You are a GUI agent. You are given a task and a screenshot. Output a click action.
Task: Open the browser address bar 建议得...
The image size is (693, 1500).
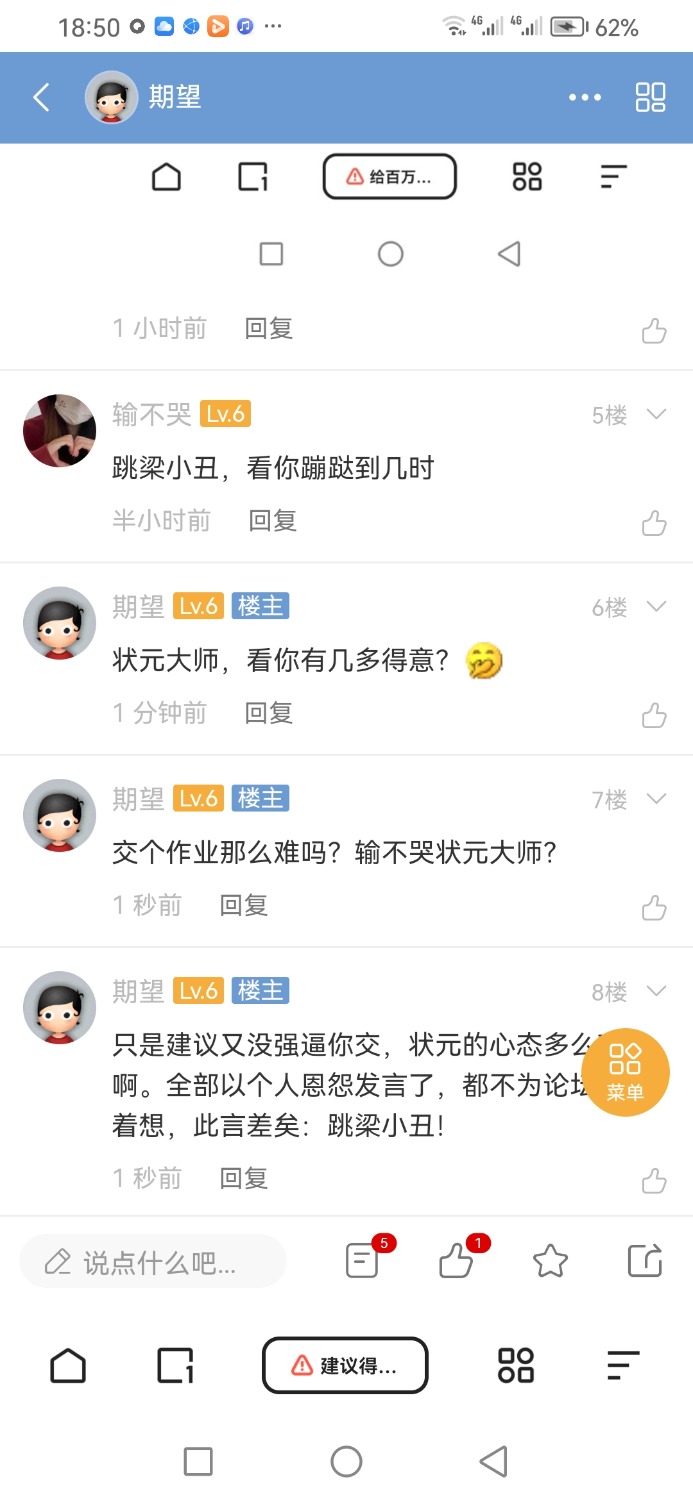pyautogui.click(x=345, y=1365)
